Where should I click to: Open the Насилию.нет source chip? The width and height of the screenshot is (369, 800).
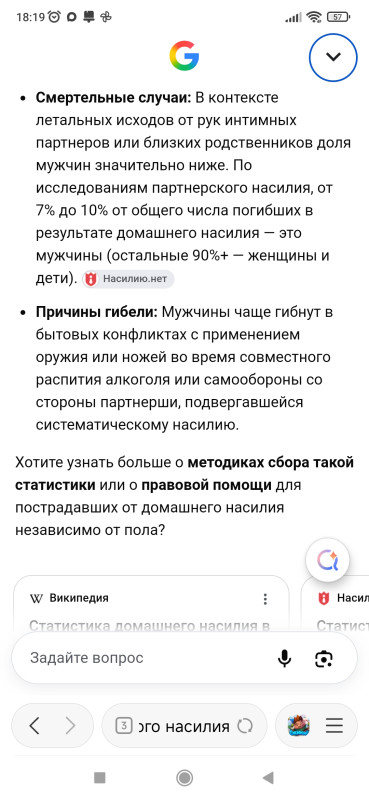[x=128, y=279]
